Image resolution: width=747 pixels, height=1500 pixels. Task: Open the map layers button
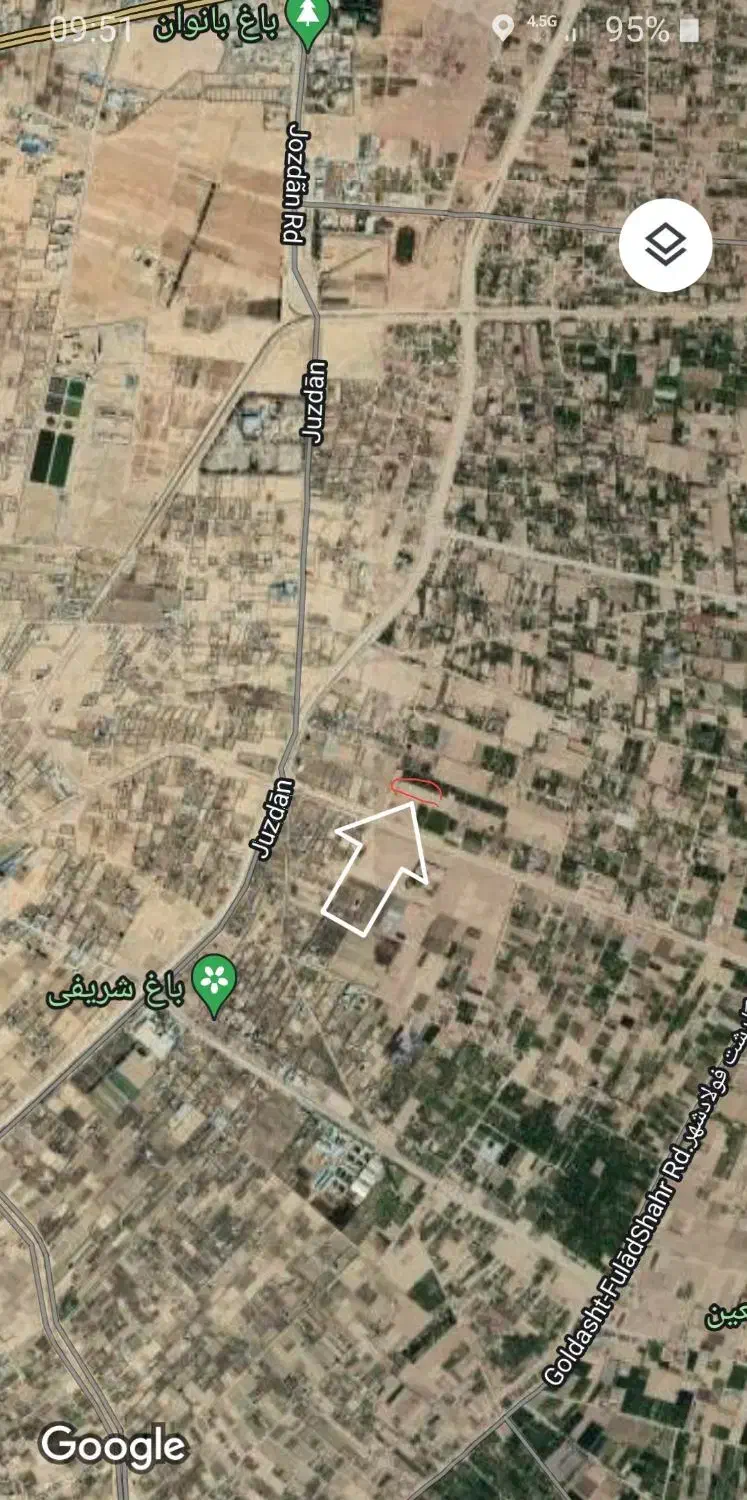pos(665,245)
